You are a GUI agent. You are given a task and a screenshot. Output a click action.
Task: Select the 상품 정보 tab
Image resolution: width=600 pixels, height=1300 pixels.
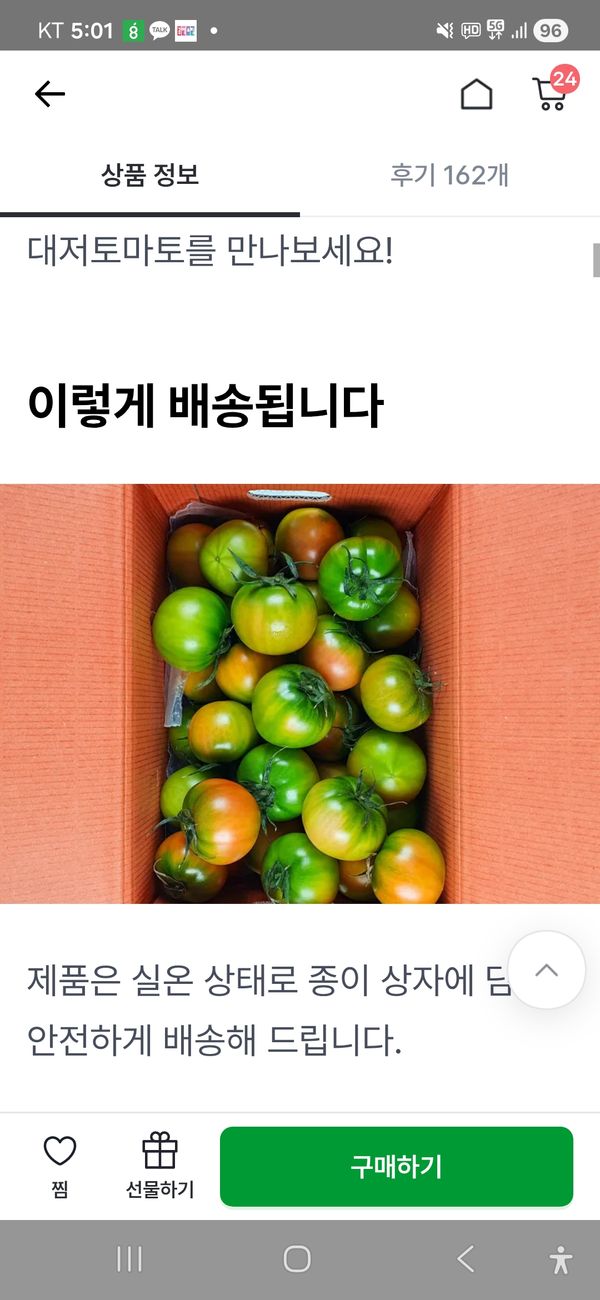(x=150, y=175)
